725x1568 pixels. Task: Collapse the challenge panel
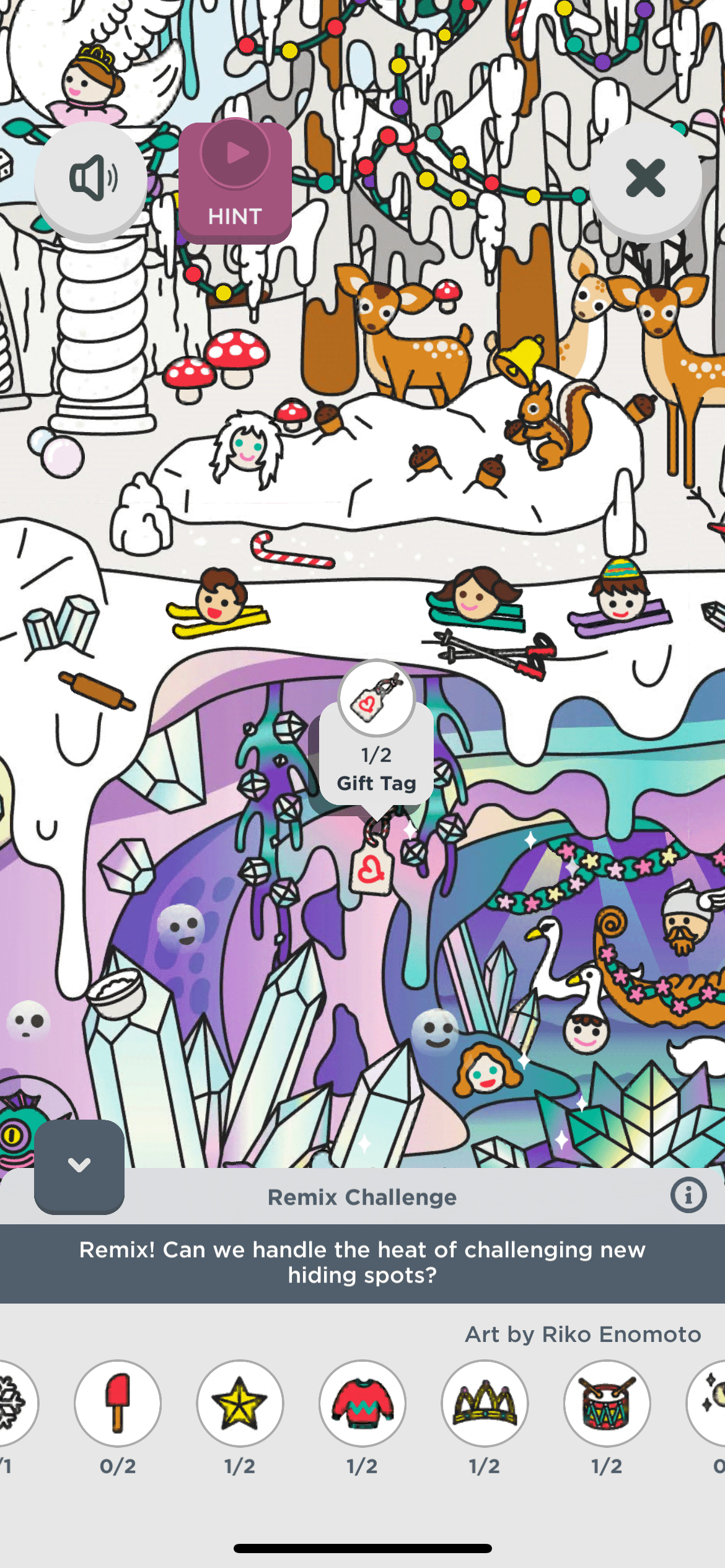(x=79, y=1165)
